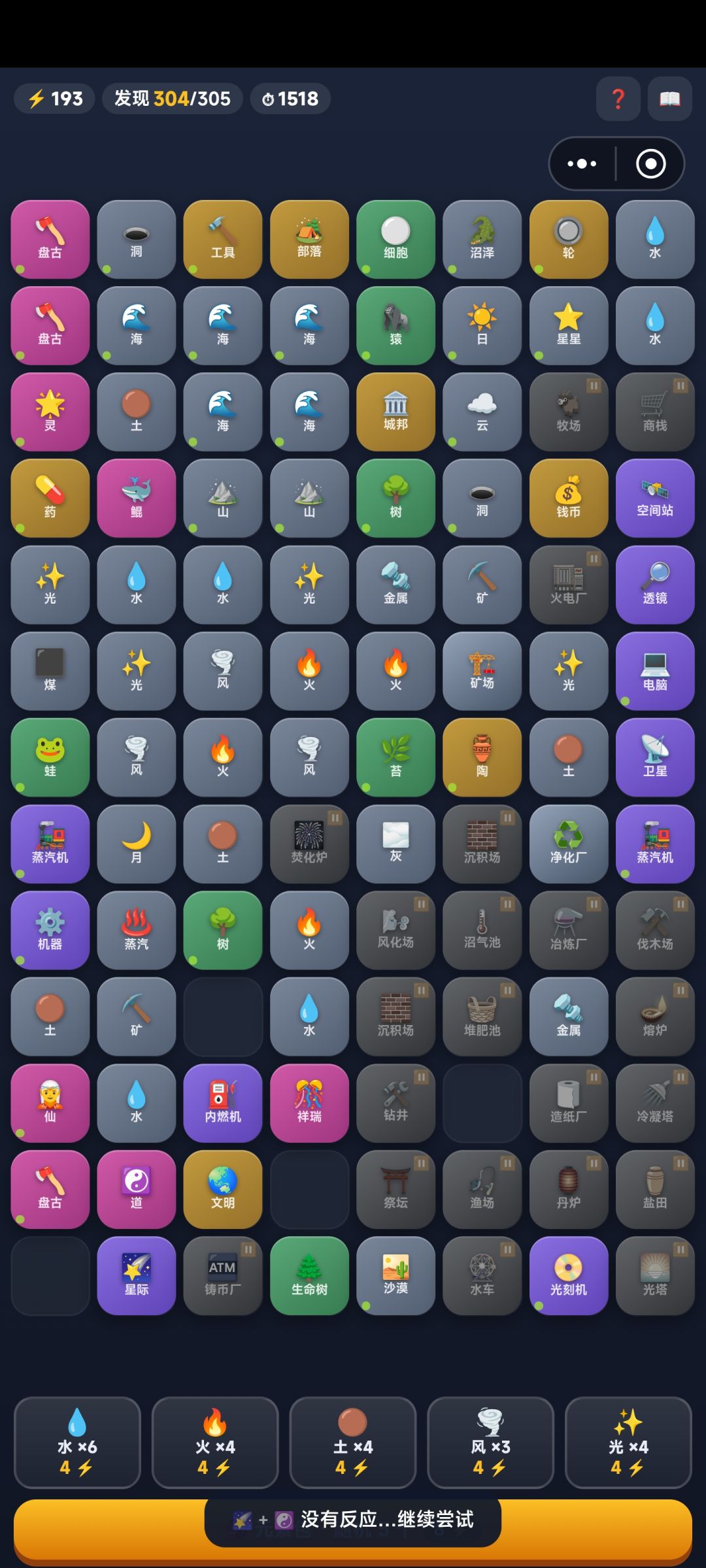
Task: Select the 光刻机 tile
Action: point(569,1275)
